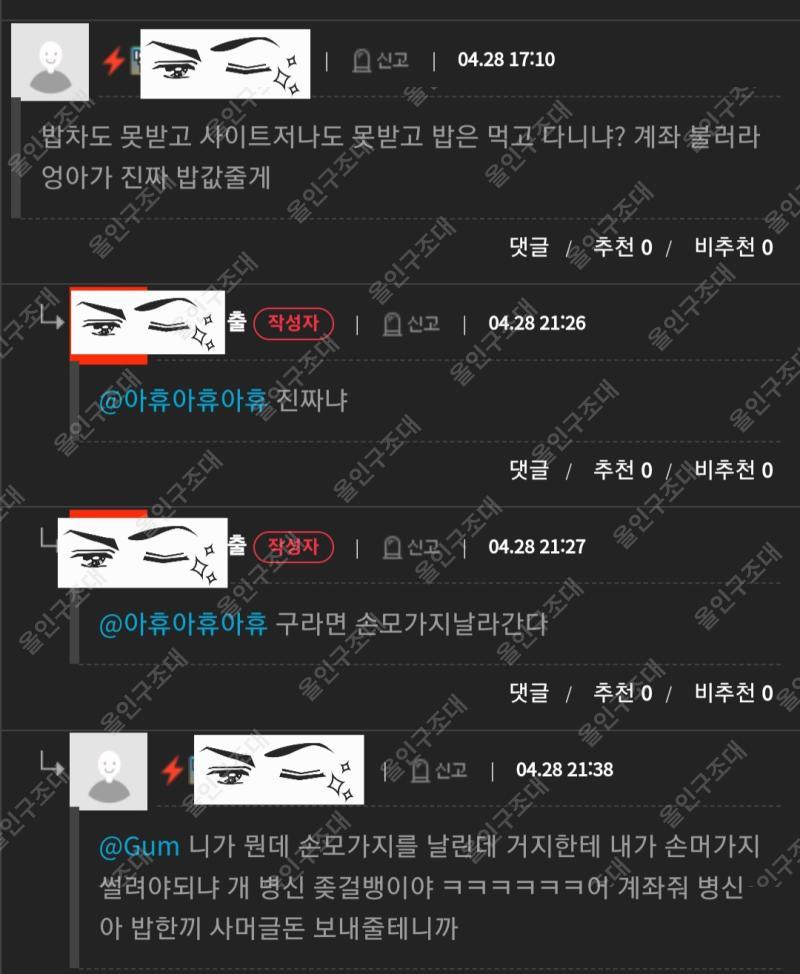Report the reply posted at 04.28 21:26

pos(411,324)
